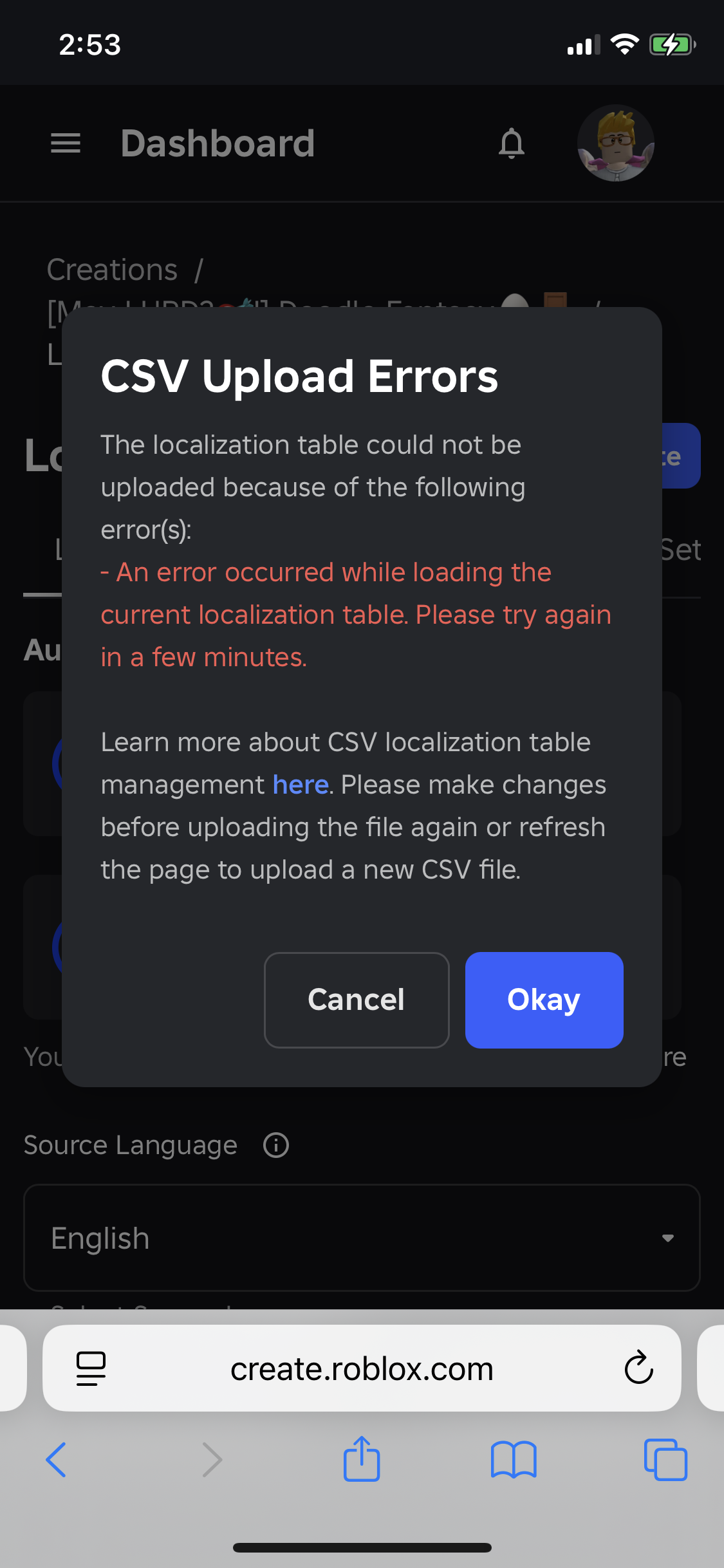
Task: Go back to the previous page
Action: [x=57, y=1460]
